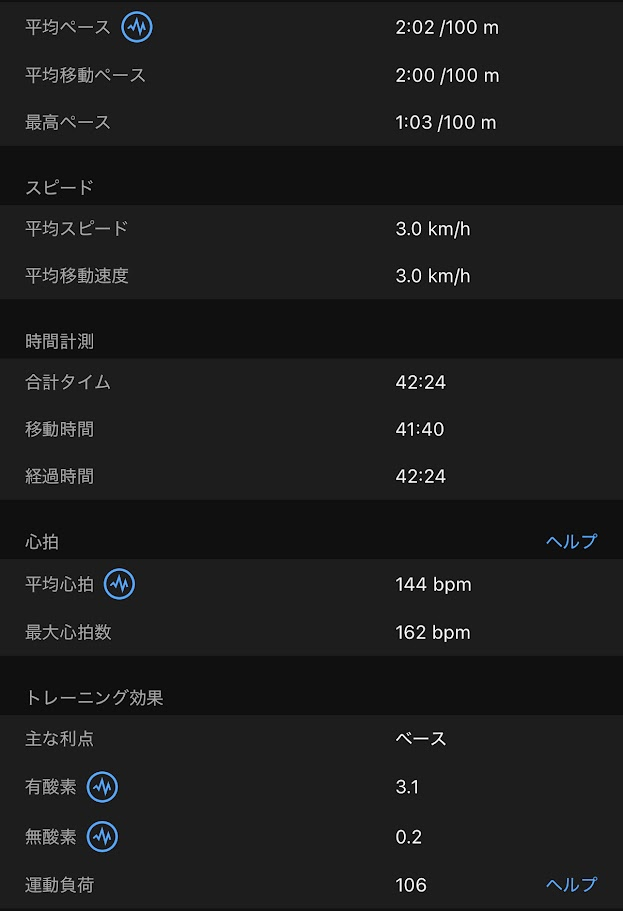The image size is (623, 911).
Task: Tap ヘルプ link beside 運動負荷
Action: (571, 884)
